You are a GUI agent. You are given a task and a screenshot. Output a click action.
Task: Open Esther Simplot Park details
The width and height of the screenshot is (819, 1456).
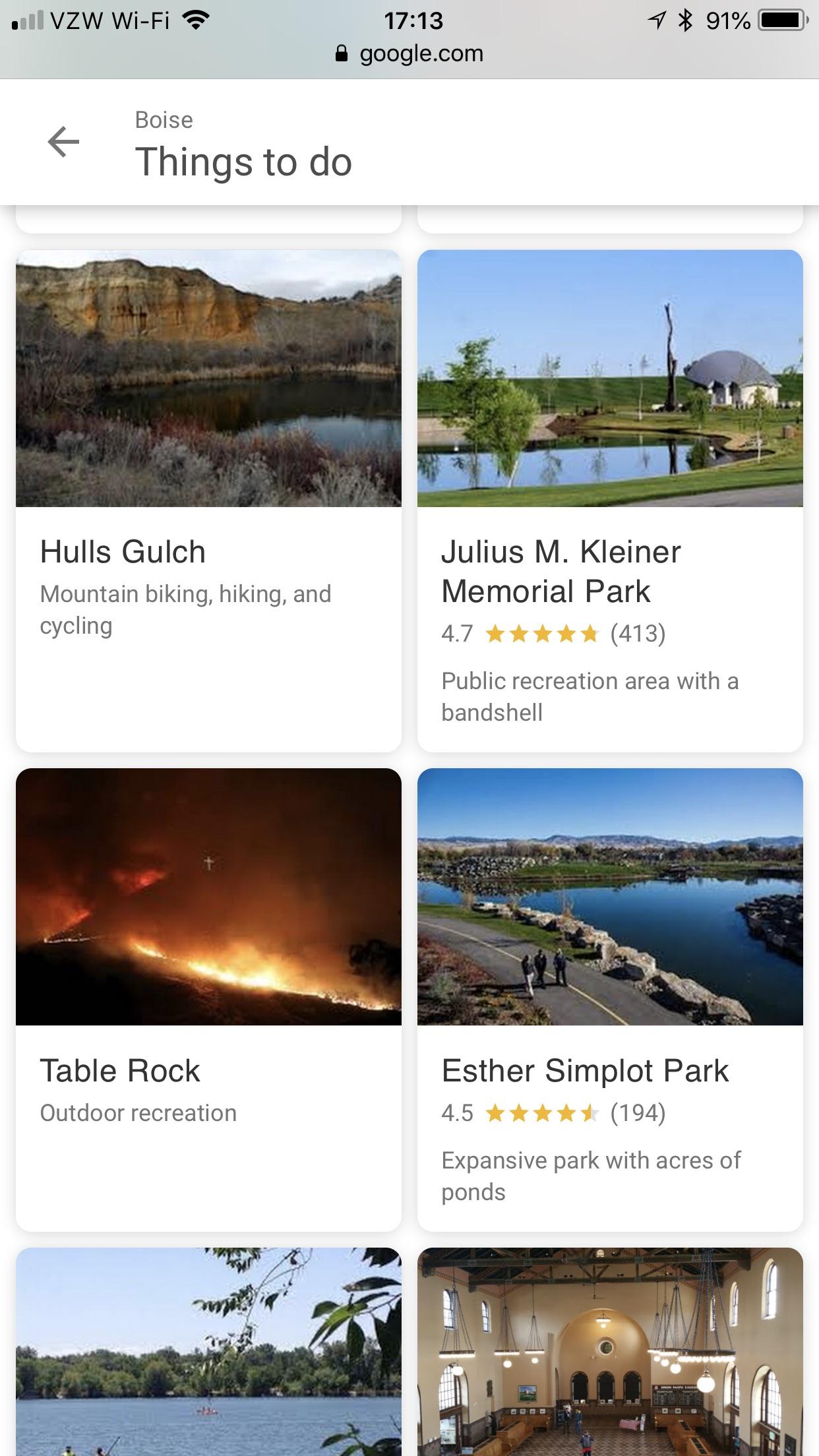pos(610,999)
